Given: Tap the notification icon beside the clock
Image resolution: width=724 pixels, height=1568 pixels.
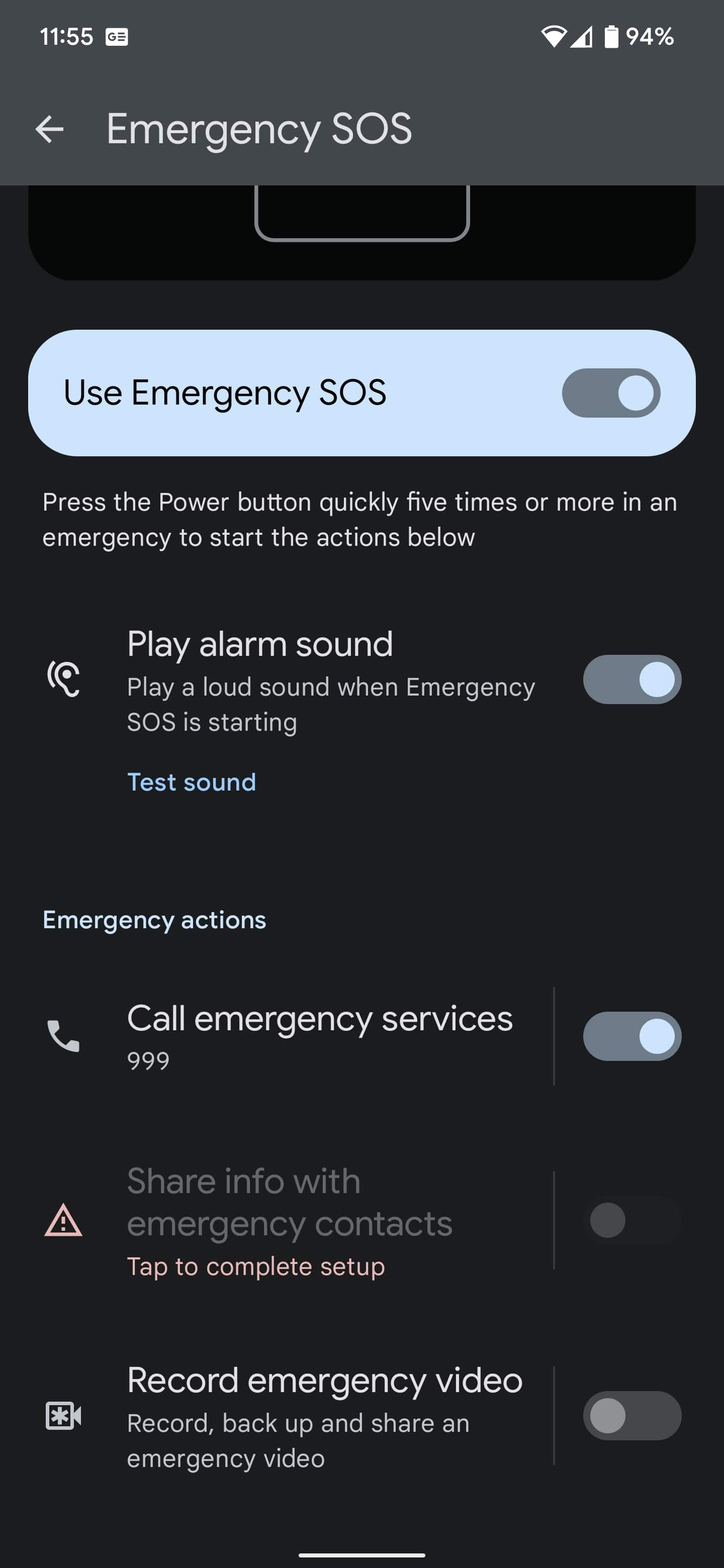Looking at the screenshot, I should coord(117,37).
